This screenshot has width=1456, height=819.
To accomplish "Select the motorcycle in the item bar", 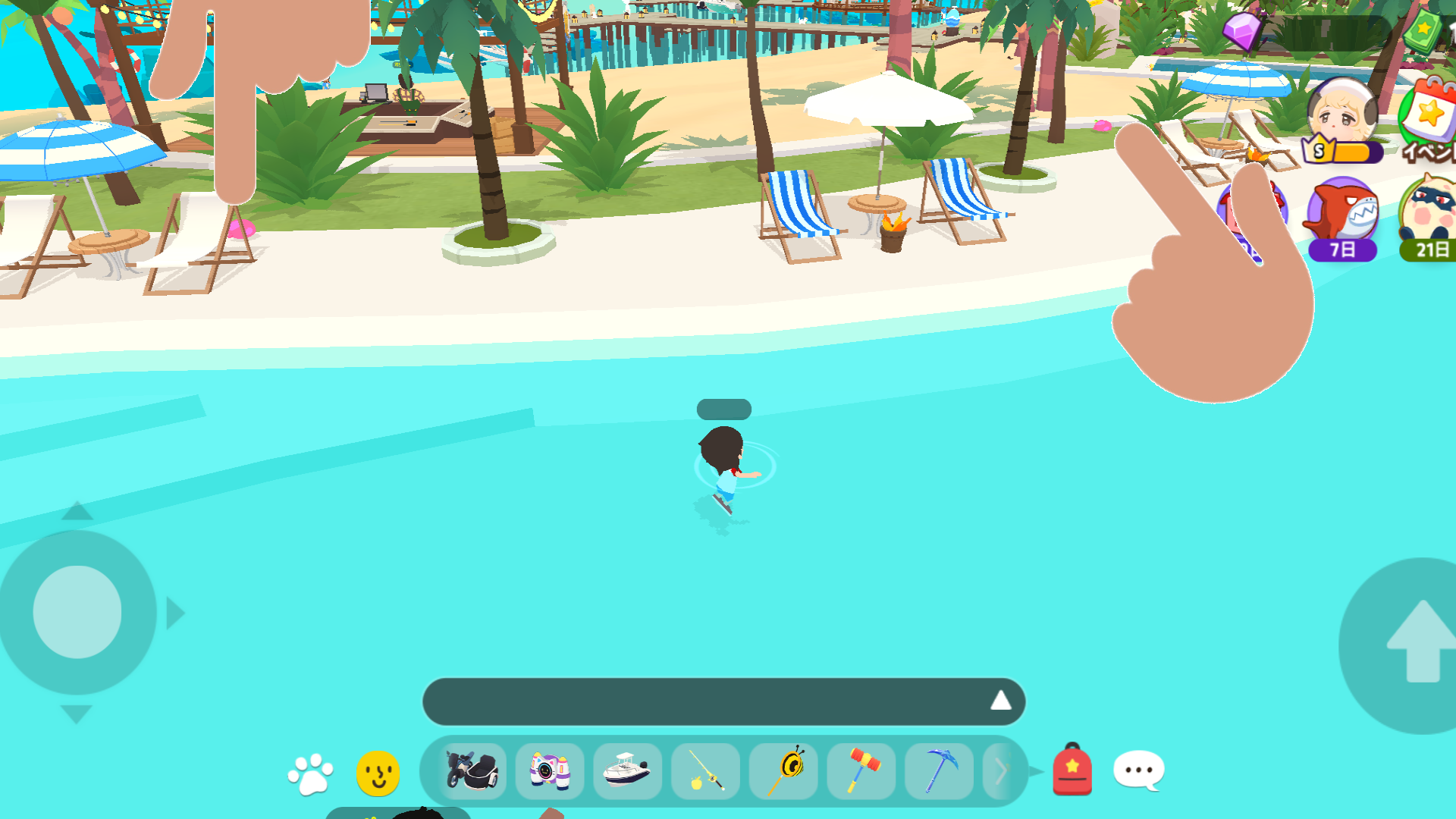I will [472, 771].
